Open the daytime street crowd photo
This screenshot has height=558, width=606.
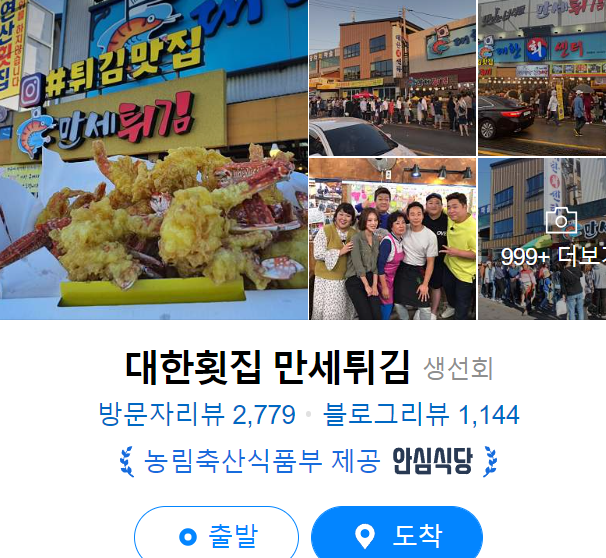[392, 77]
